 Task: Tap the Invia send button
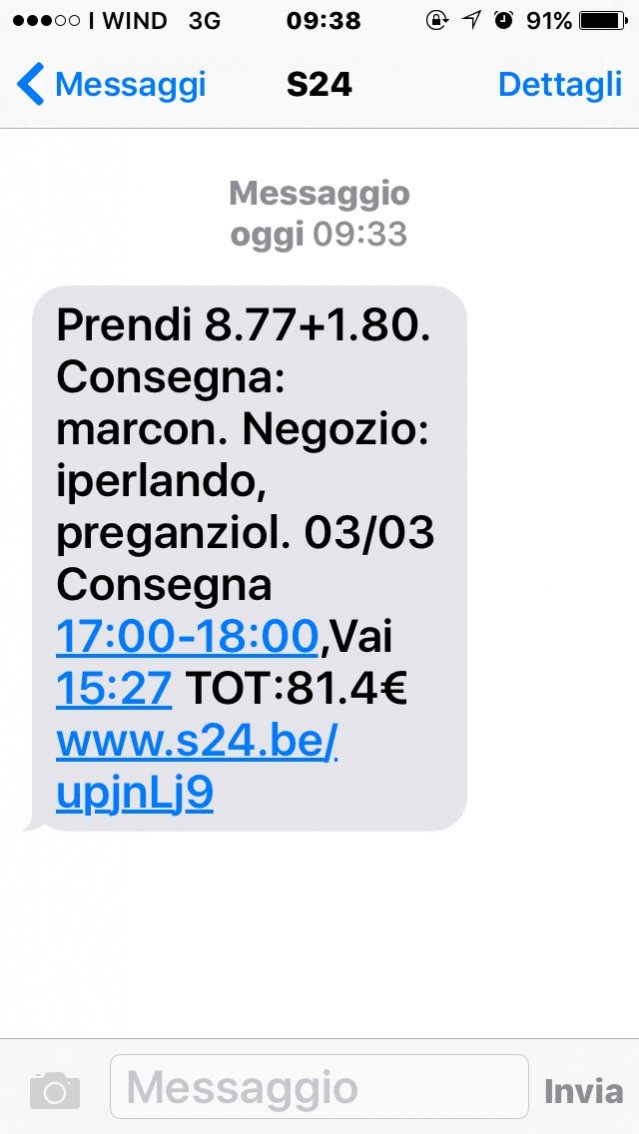click(583, 1090)
